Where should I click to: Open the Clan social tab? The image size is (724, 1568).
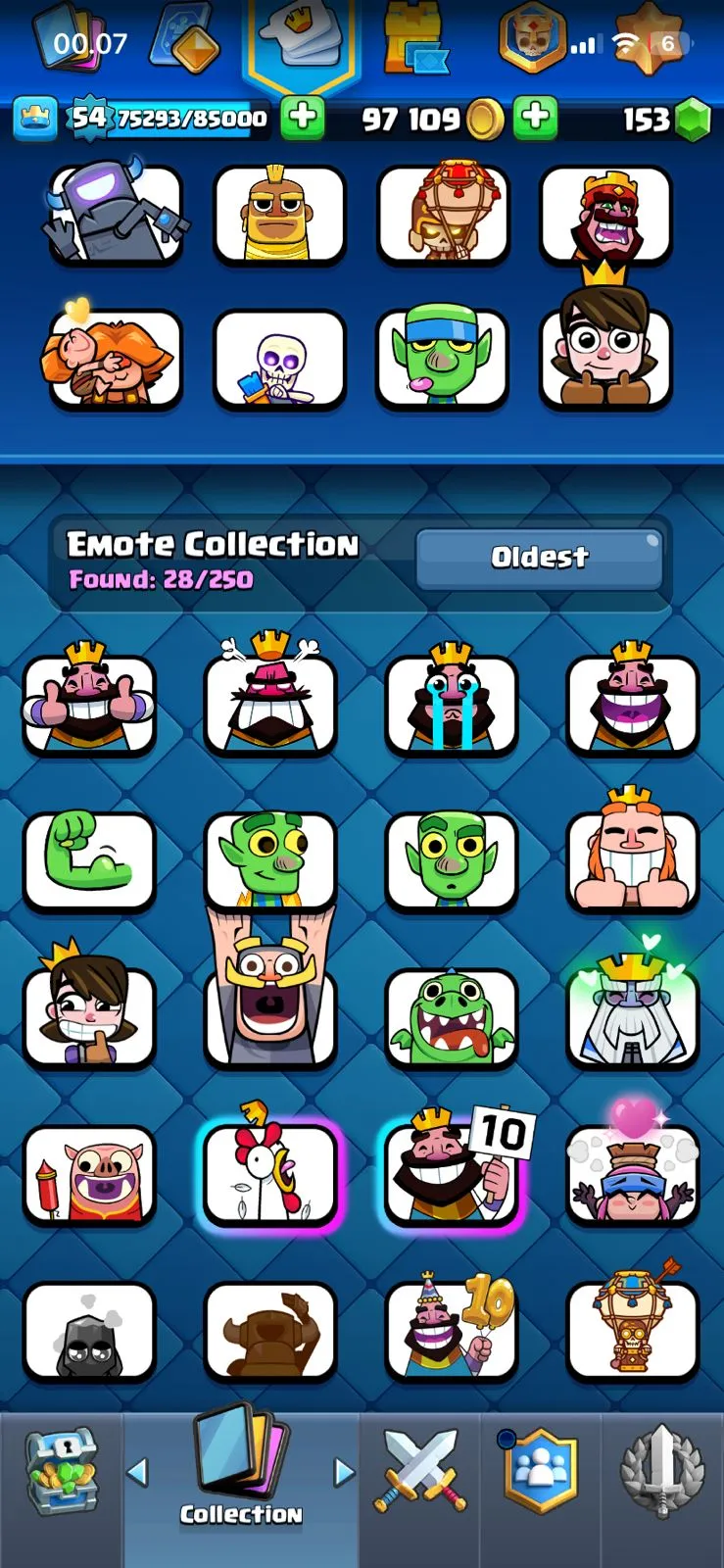pyautogui.click(x=541, y=1471)
